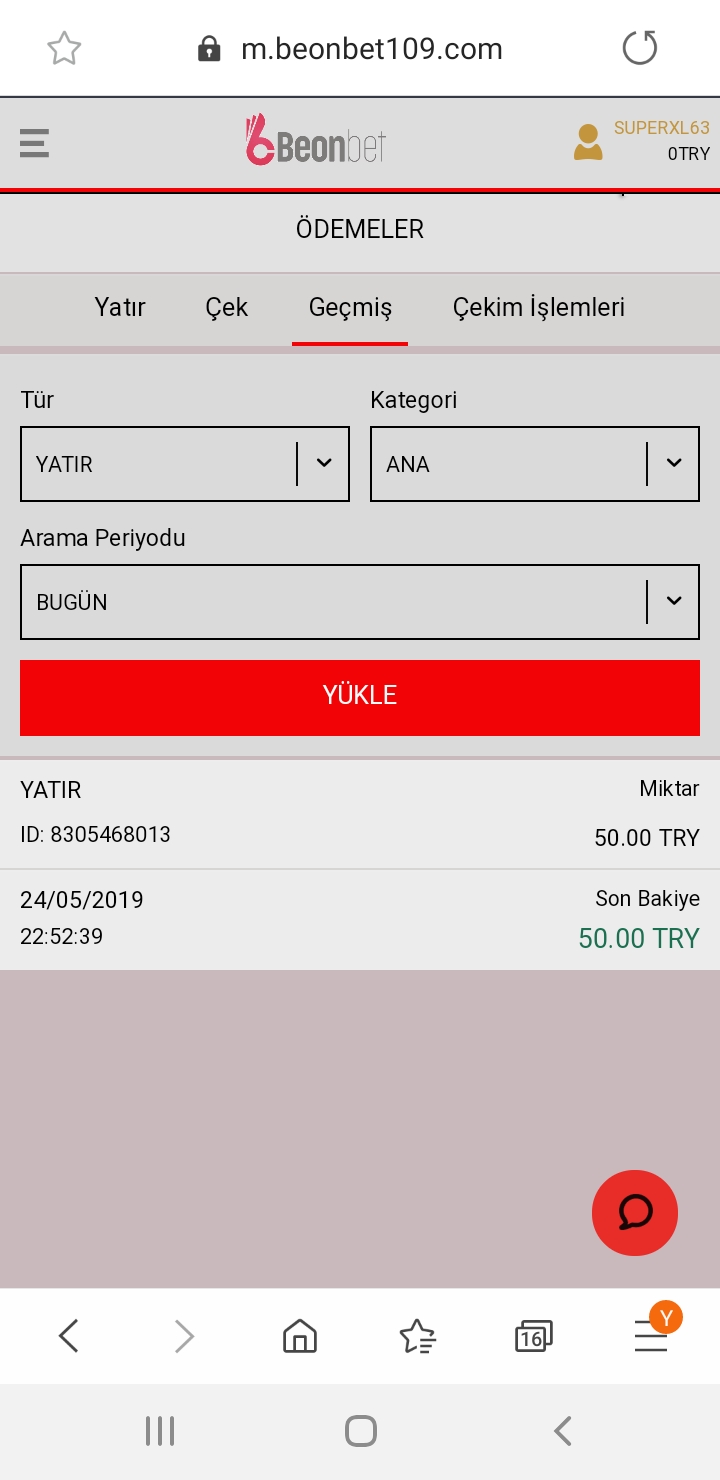
Task: Expand the Kategori dropdown showing ANA
Action: (x=535, y=464)
